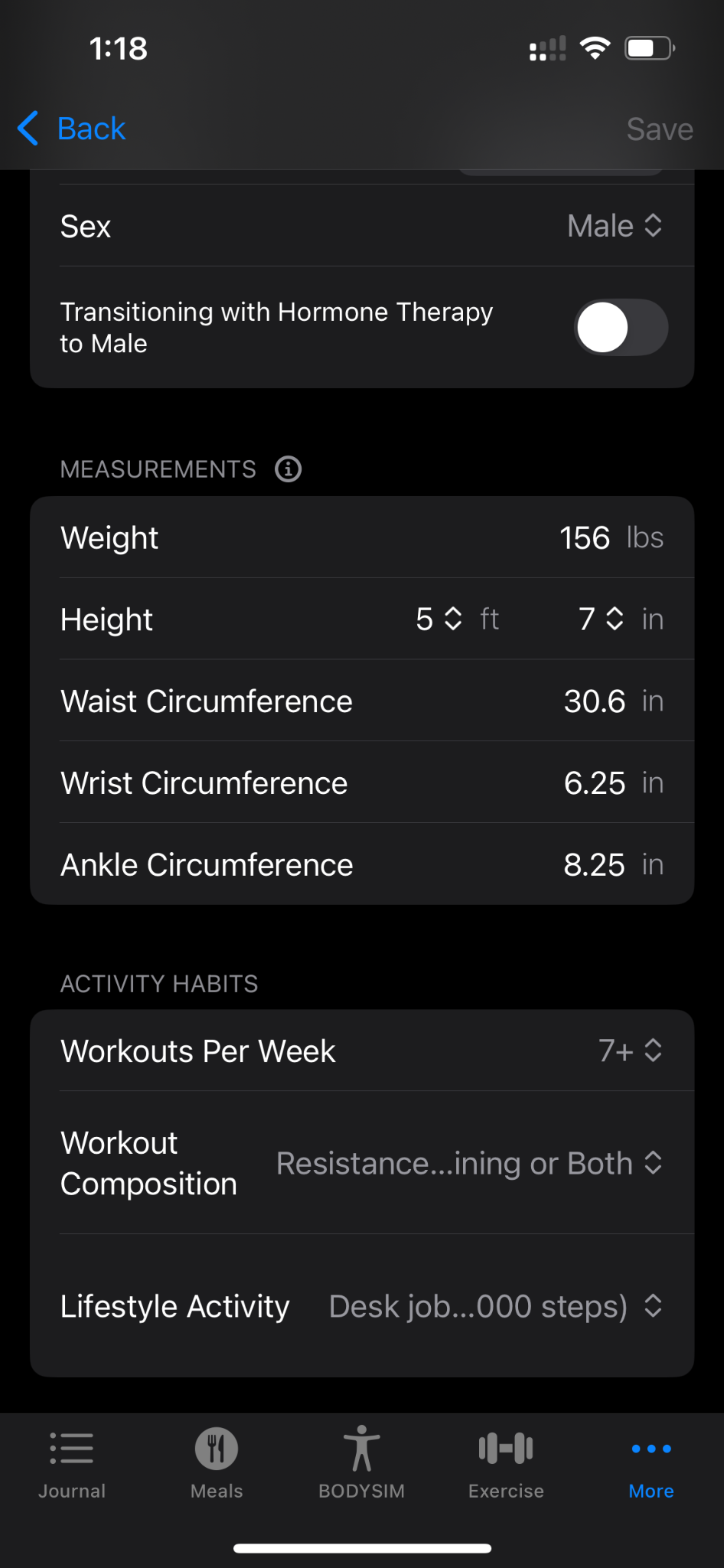Screen dimensions: 724x1568
Task: Change the height inches picker
Action: 602,619
